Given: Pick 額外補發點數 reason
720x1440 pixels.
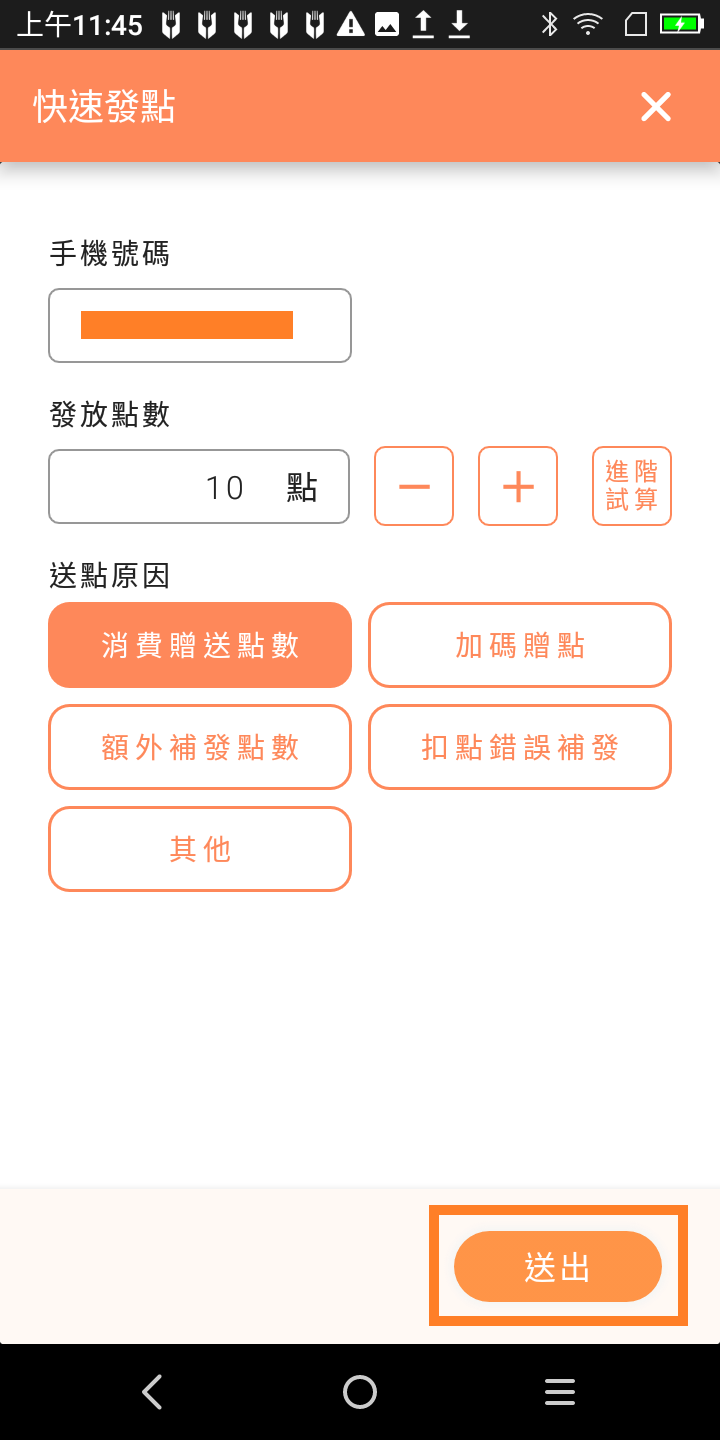Looking at the screenshot, I should (200, 747).
